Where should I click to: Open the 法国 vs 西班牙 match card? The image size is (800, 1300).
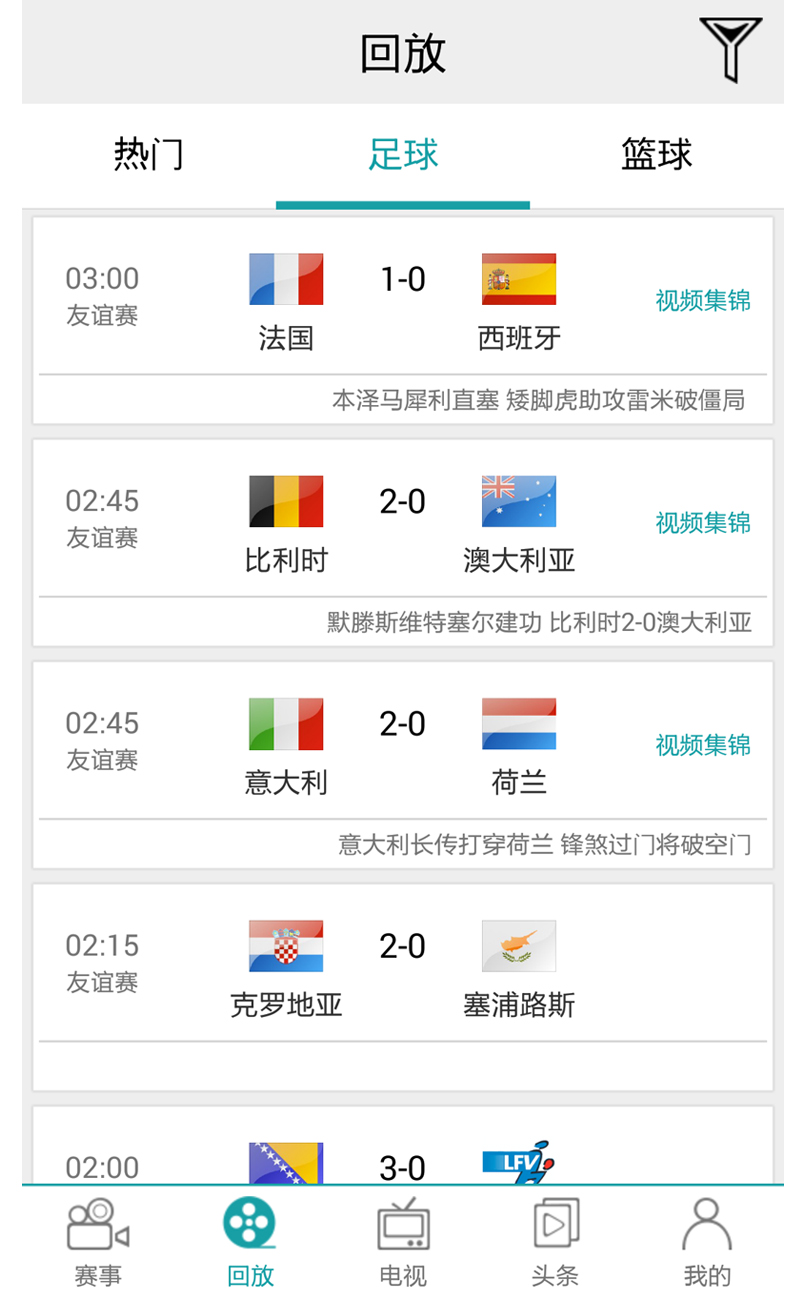(403, 321)
